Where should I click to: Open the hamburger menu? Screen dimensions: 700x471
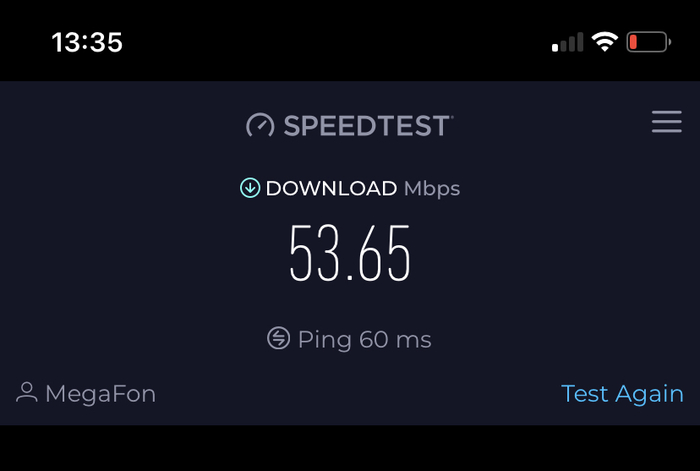(x=666, y=122)
